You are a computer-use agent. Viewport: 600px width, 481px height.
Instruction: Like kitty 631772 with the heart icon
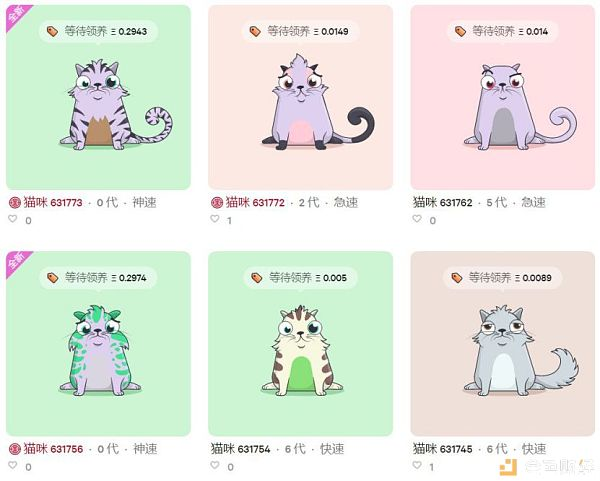pos(216,220)
